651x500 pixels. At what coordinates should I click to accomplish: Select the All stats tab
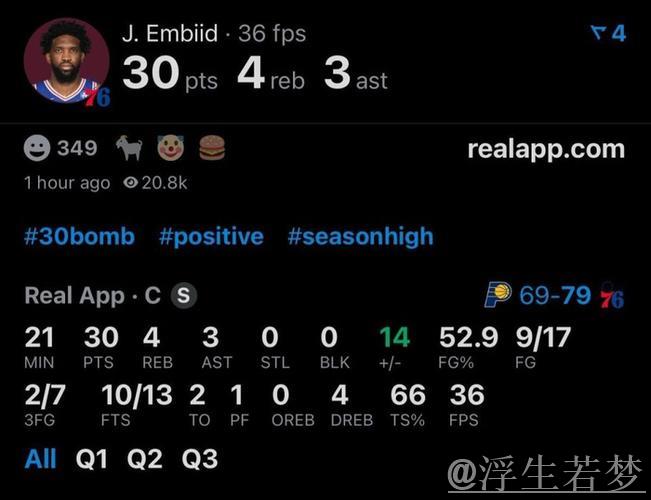[x=41, y=459]
